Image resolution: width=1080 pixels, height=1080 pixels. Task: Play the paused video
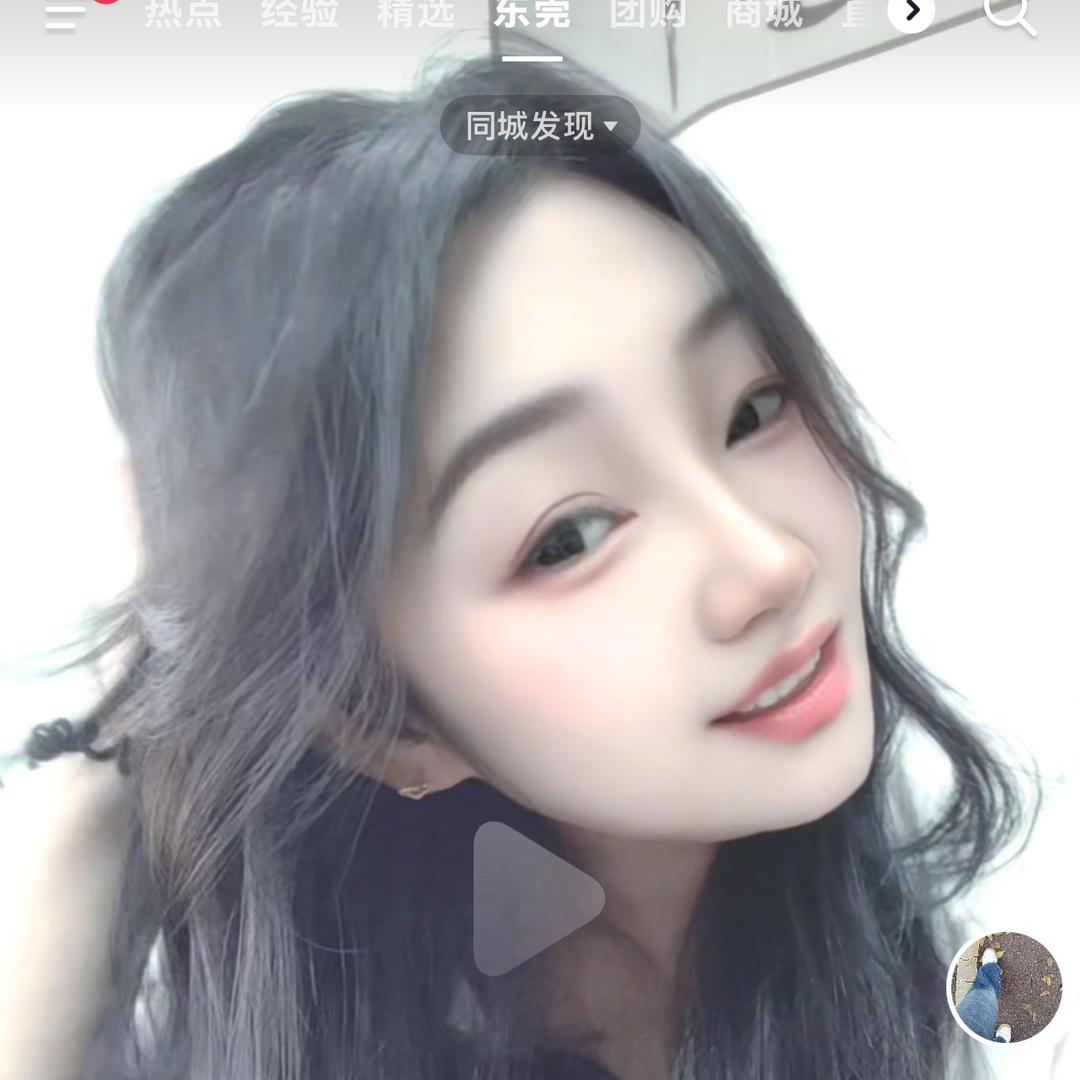click(537, 898)
